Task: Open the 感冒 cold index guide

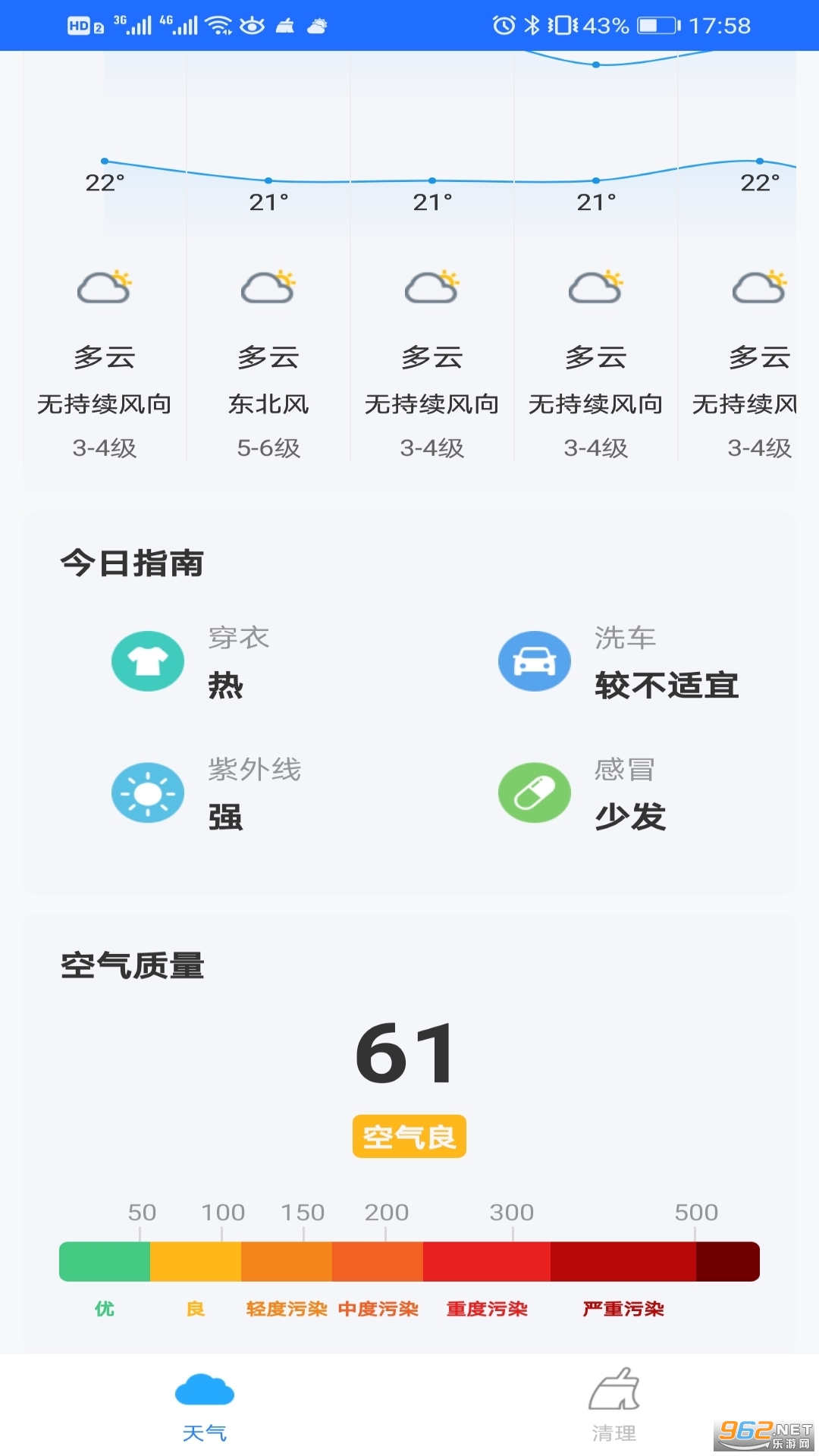Action: coord(582,793)
